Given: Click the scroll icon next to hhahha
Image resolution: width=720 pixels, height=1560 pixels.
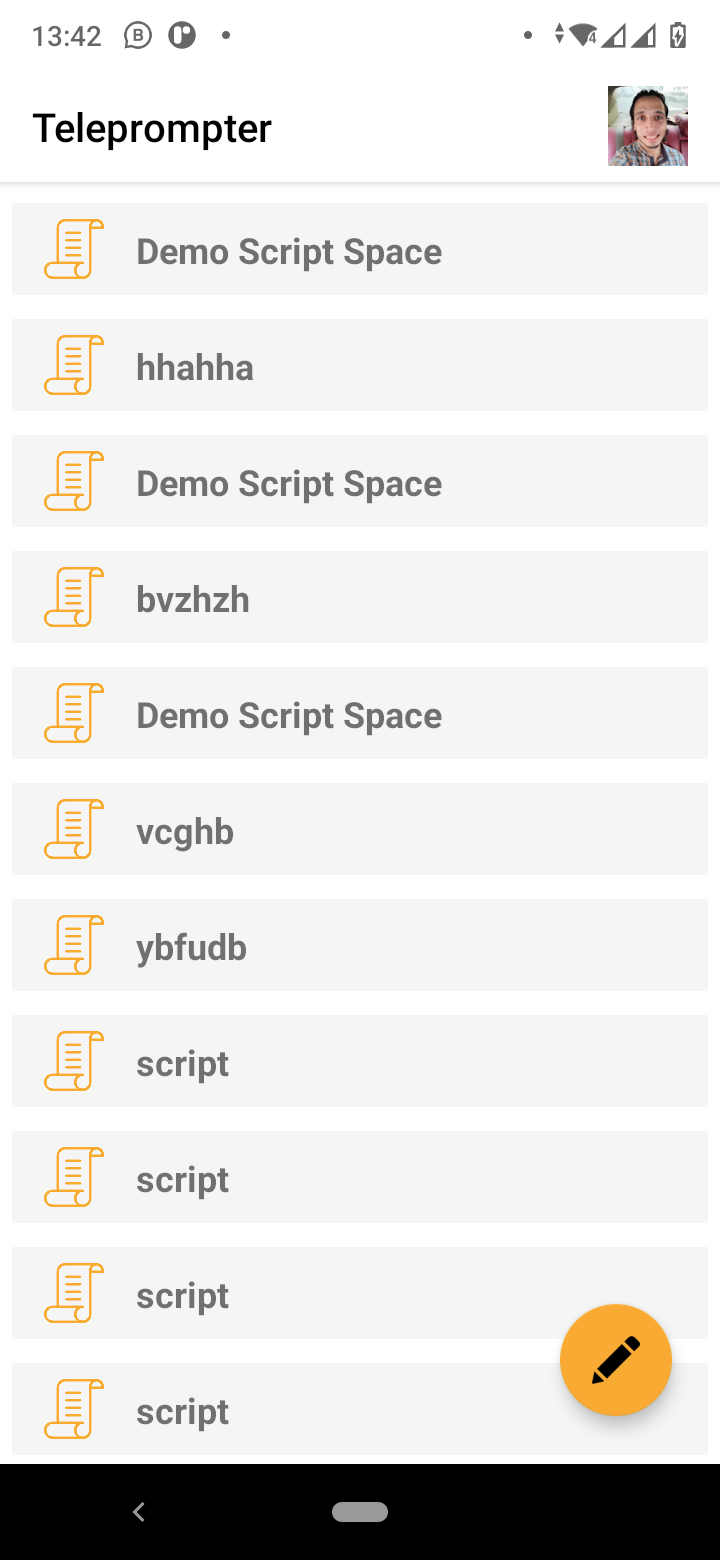Looking at the screenshot, I should pos(71,365).
